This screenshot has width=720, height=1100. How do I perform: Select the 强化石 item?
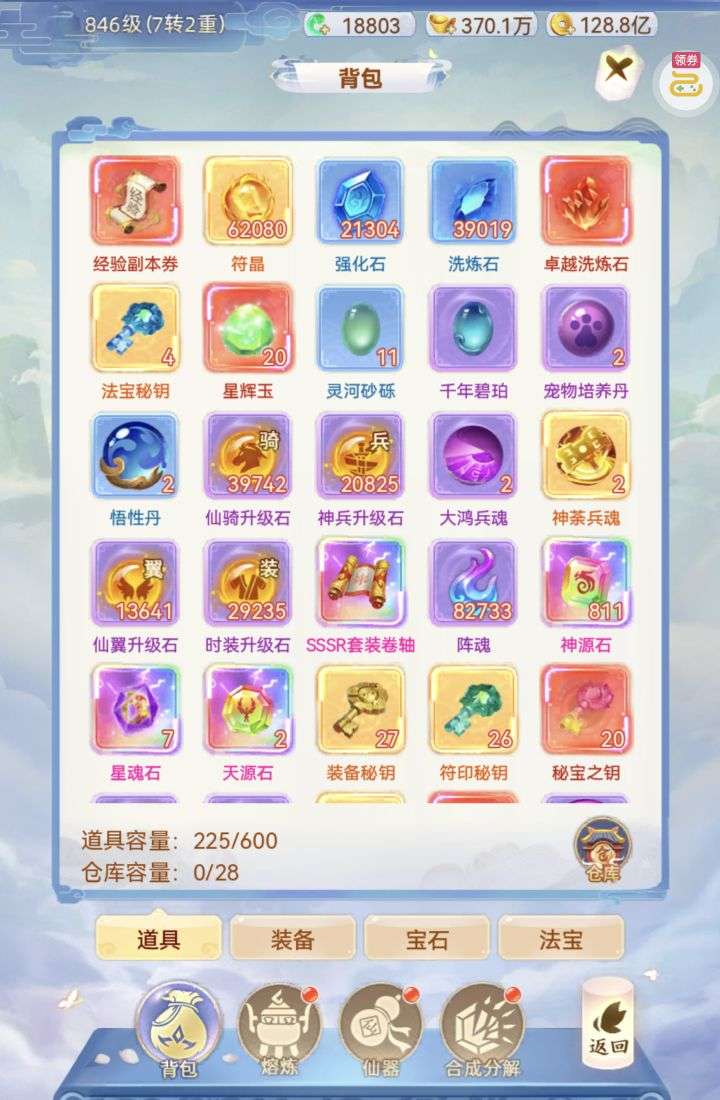360,201
